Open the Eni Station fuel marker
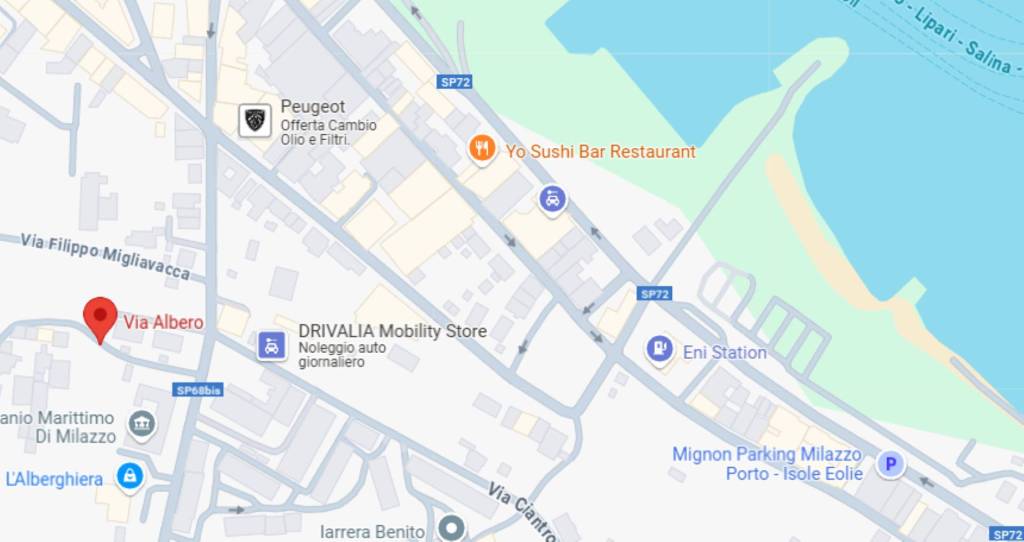This screenshot has height=542, width=1024. pos(659,350)
